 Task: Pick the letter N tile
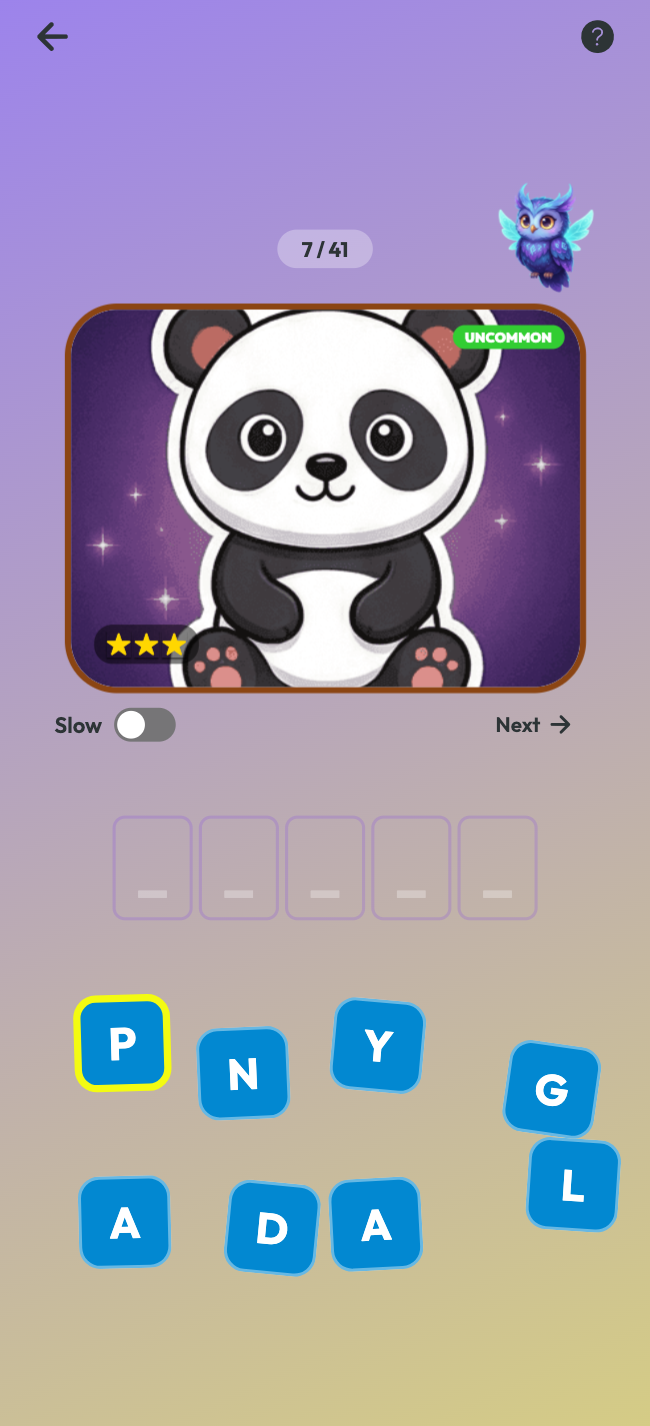[243, 1073]
